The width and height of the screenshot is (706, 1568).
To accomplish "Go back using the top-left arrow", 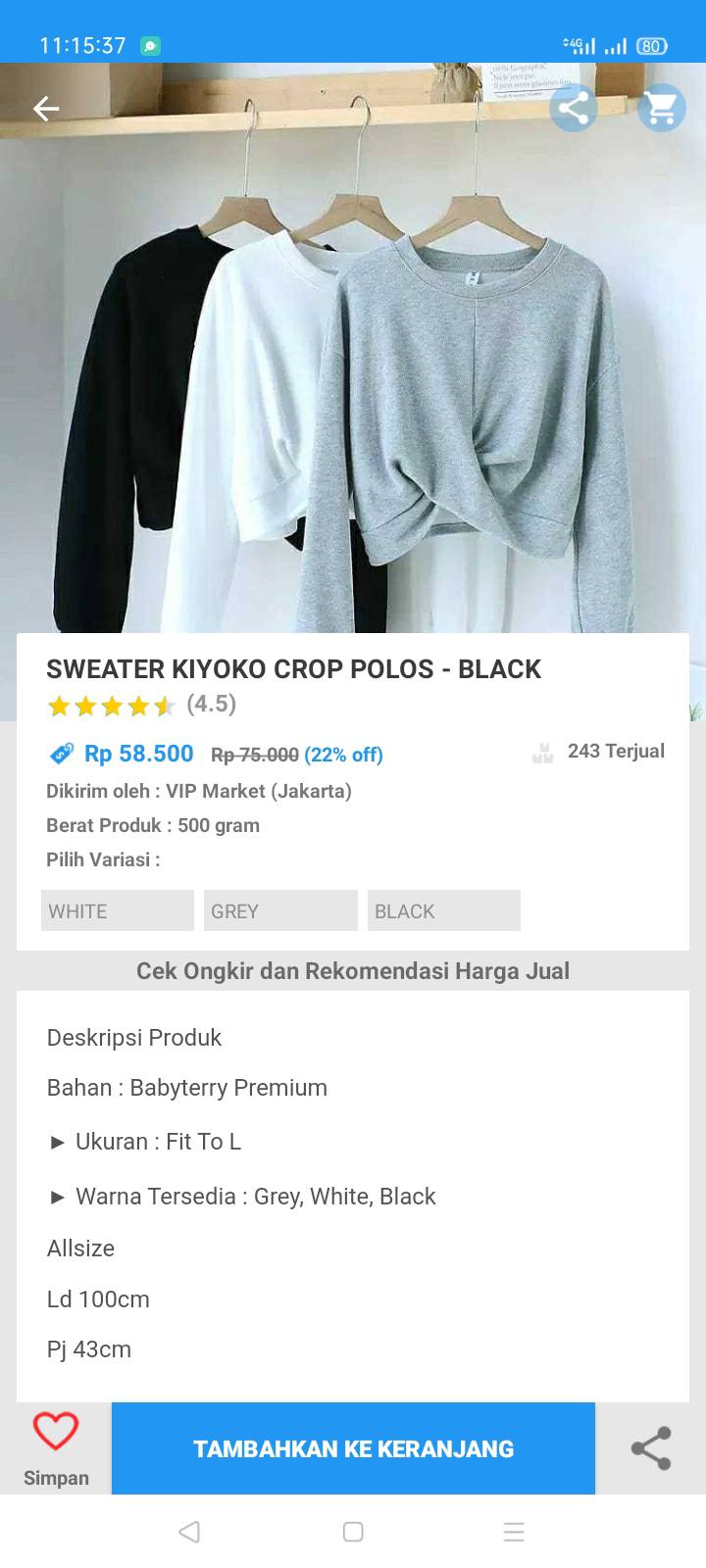I will click(46, 109).
